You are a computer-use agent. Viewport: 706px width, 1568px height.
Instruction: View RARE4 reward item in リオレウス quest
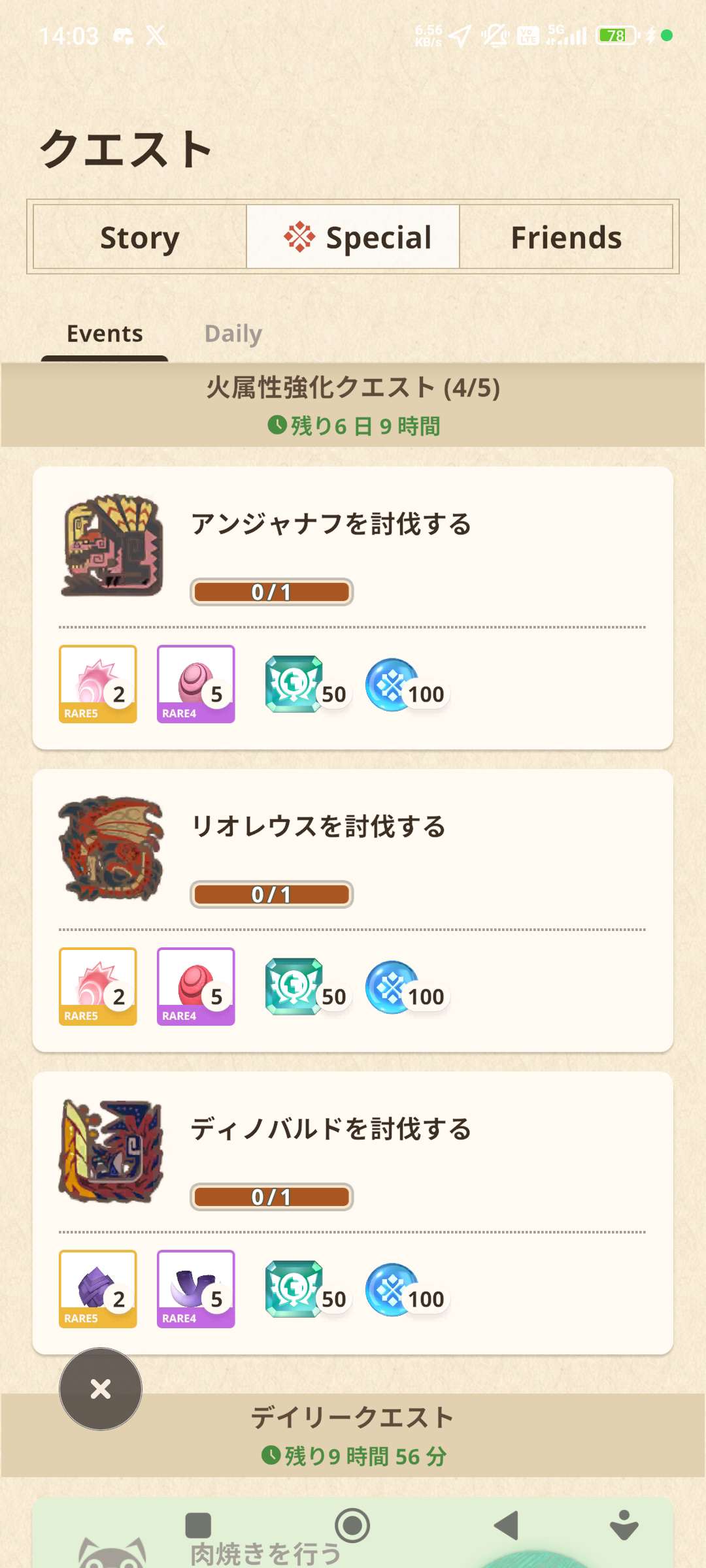195,986
